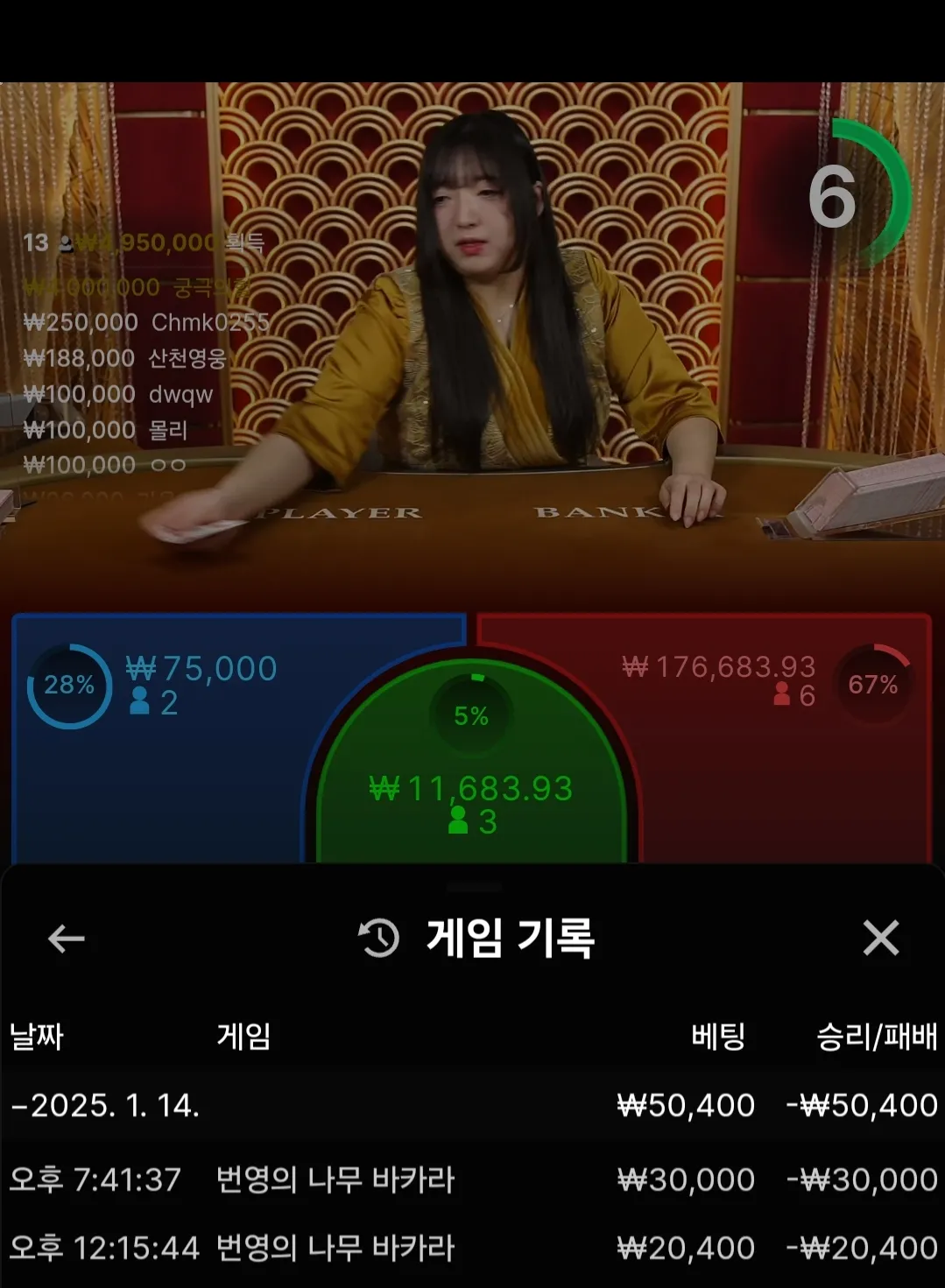Image resolution: width=945 pixels, height=1288 pixels.
Task: Open the 12:15:44 PM baccarat record
Action: pyautogui.click(x=472, y=1248)
